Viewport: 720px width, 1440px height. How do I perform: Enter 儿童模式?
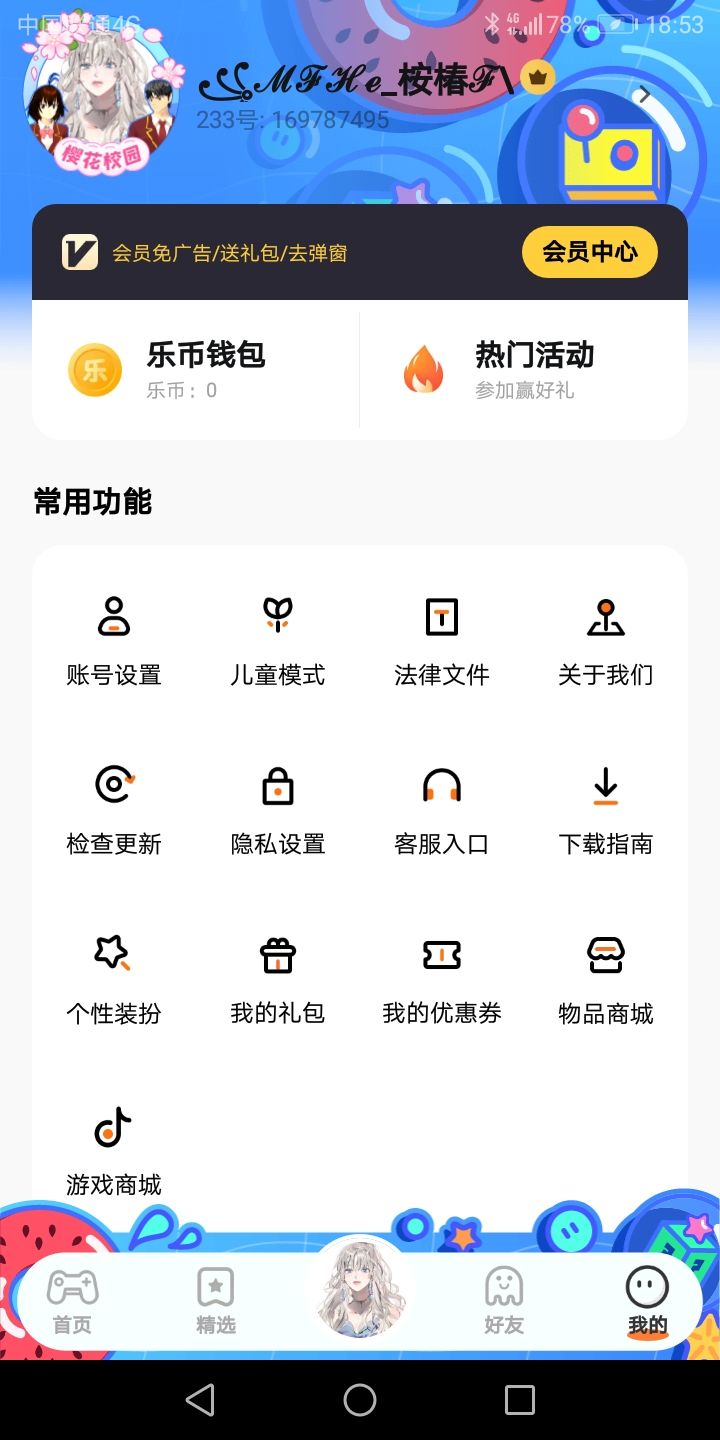click(x=278, y=640)
